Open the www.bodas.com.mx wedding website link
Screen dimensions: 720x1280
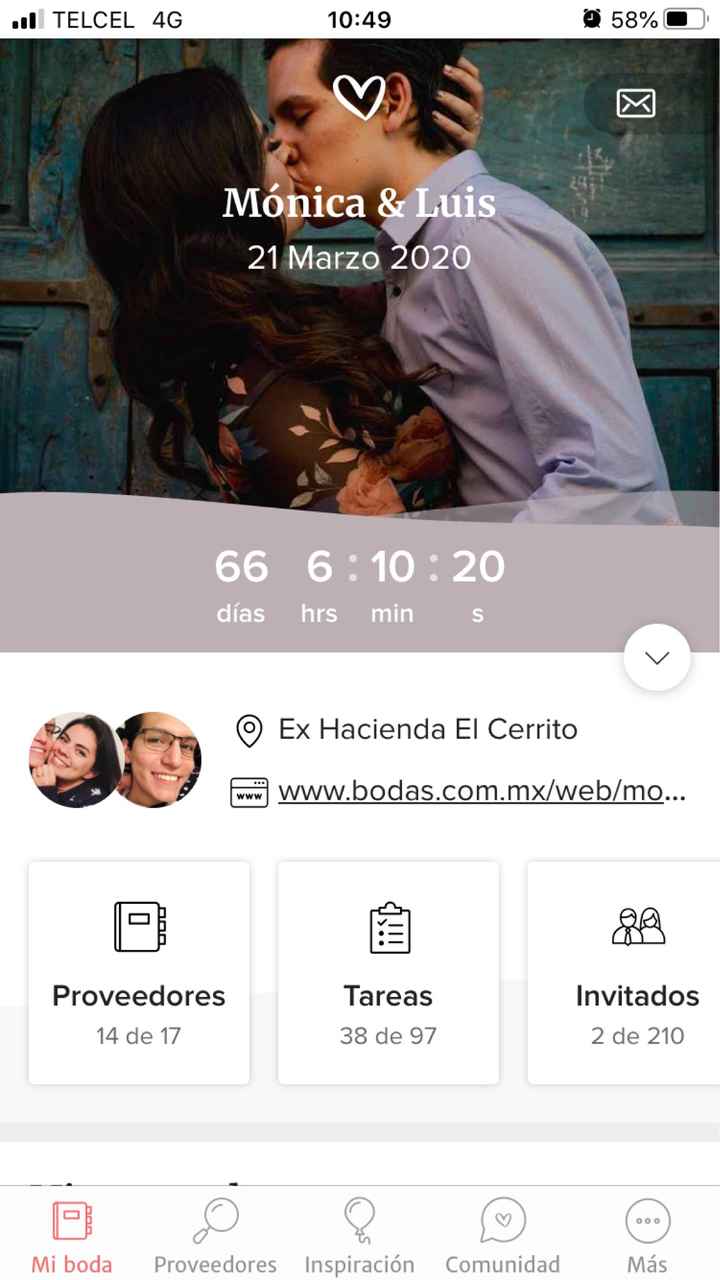[x=480, y=791]
